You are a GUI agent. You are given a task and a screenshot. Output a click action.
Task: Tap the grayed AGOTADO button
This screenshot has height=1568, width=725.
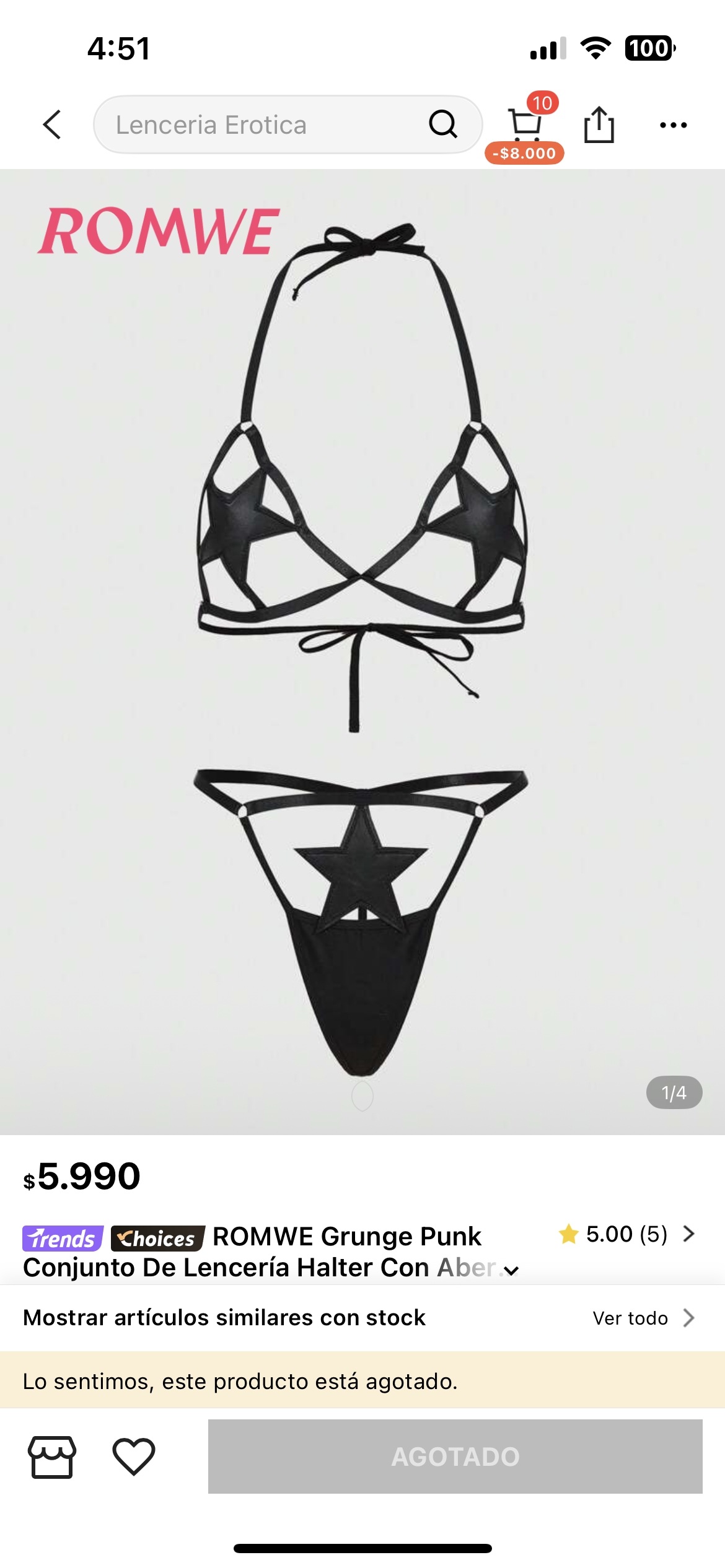coord(457,1457)
